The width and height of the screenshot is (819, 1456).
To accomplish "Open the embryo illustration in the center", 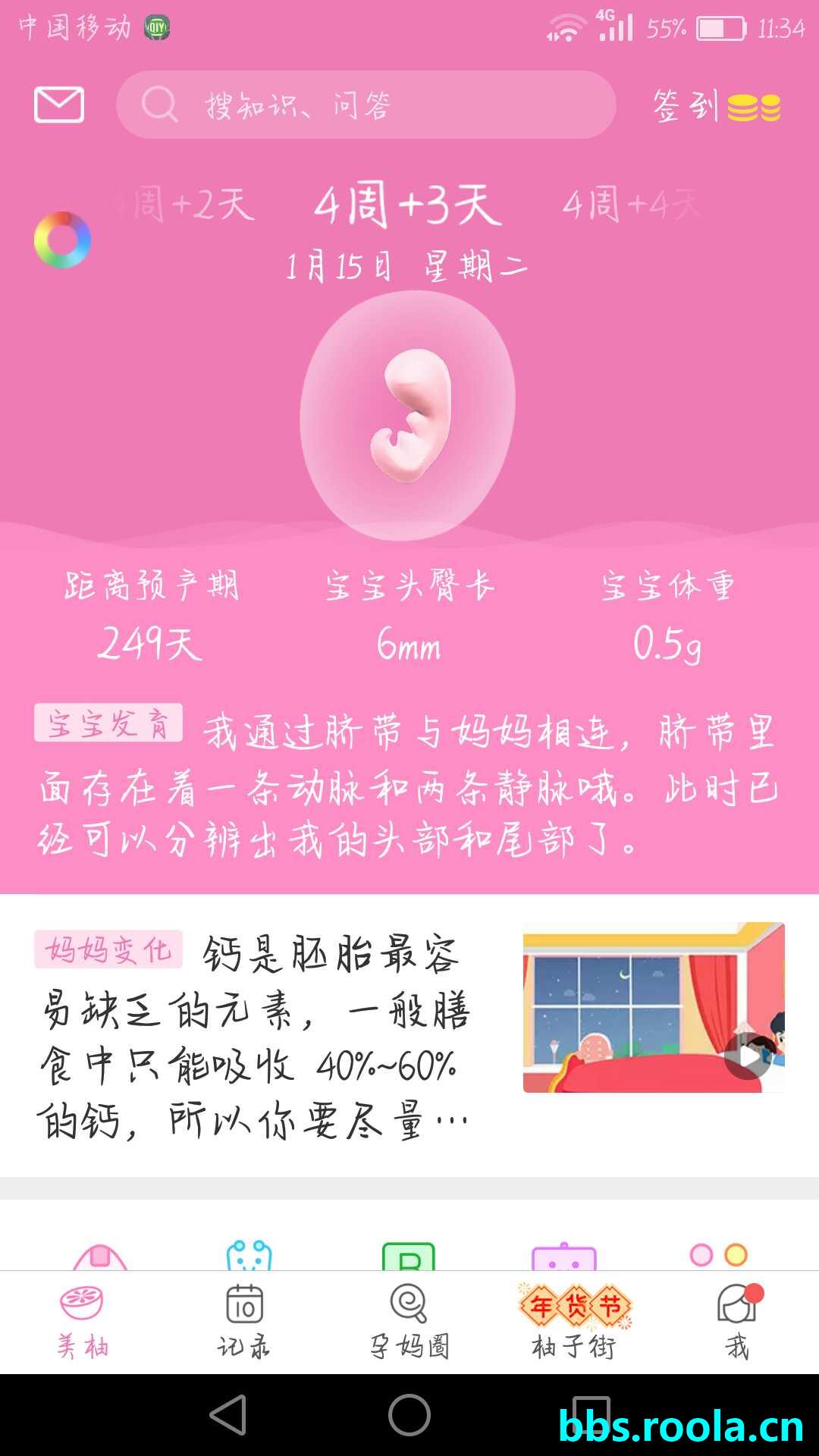I will tap(408, 416).
